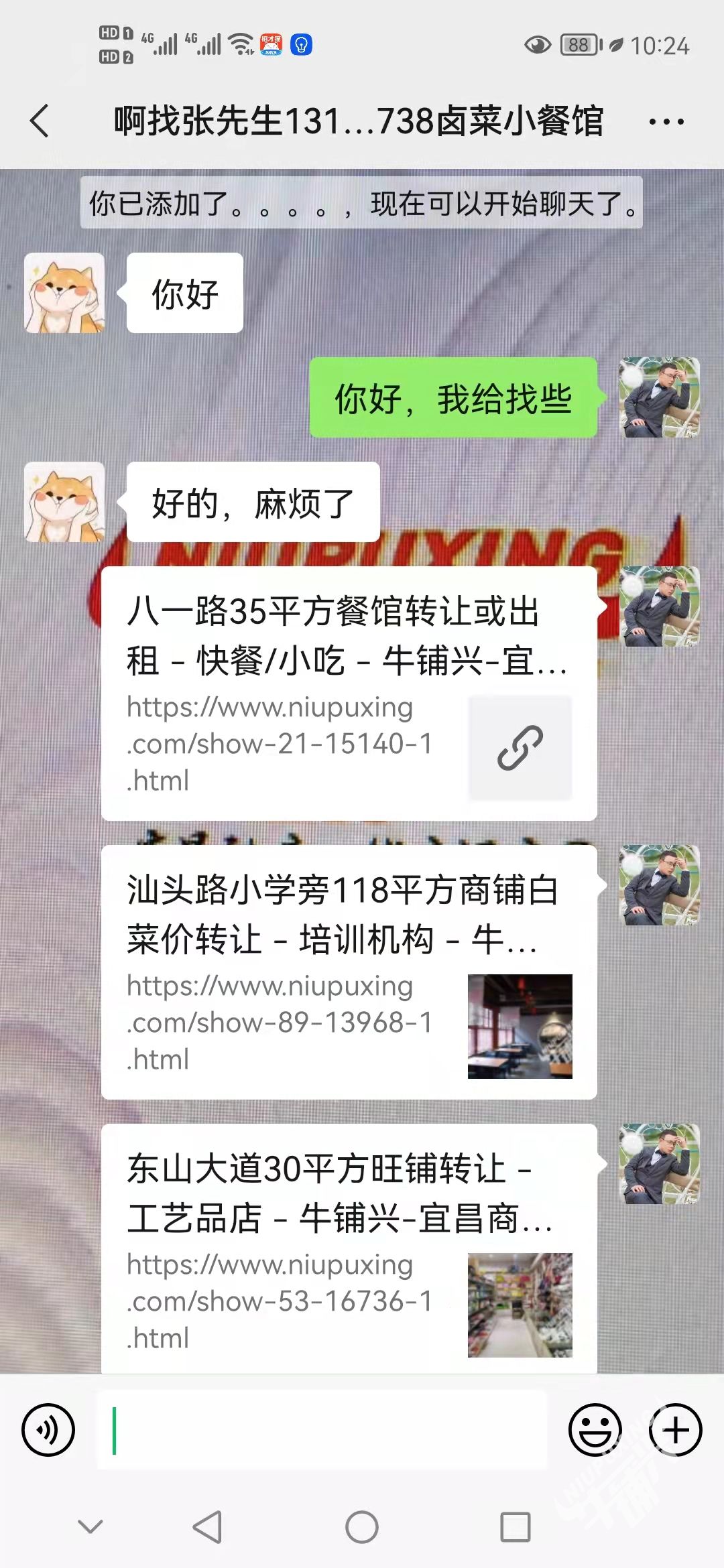The width and height of the screenshot is (724, 1568).
Task: Focus the message text field
Action: pos(322,1430)
